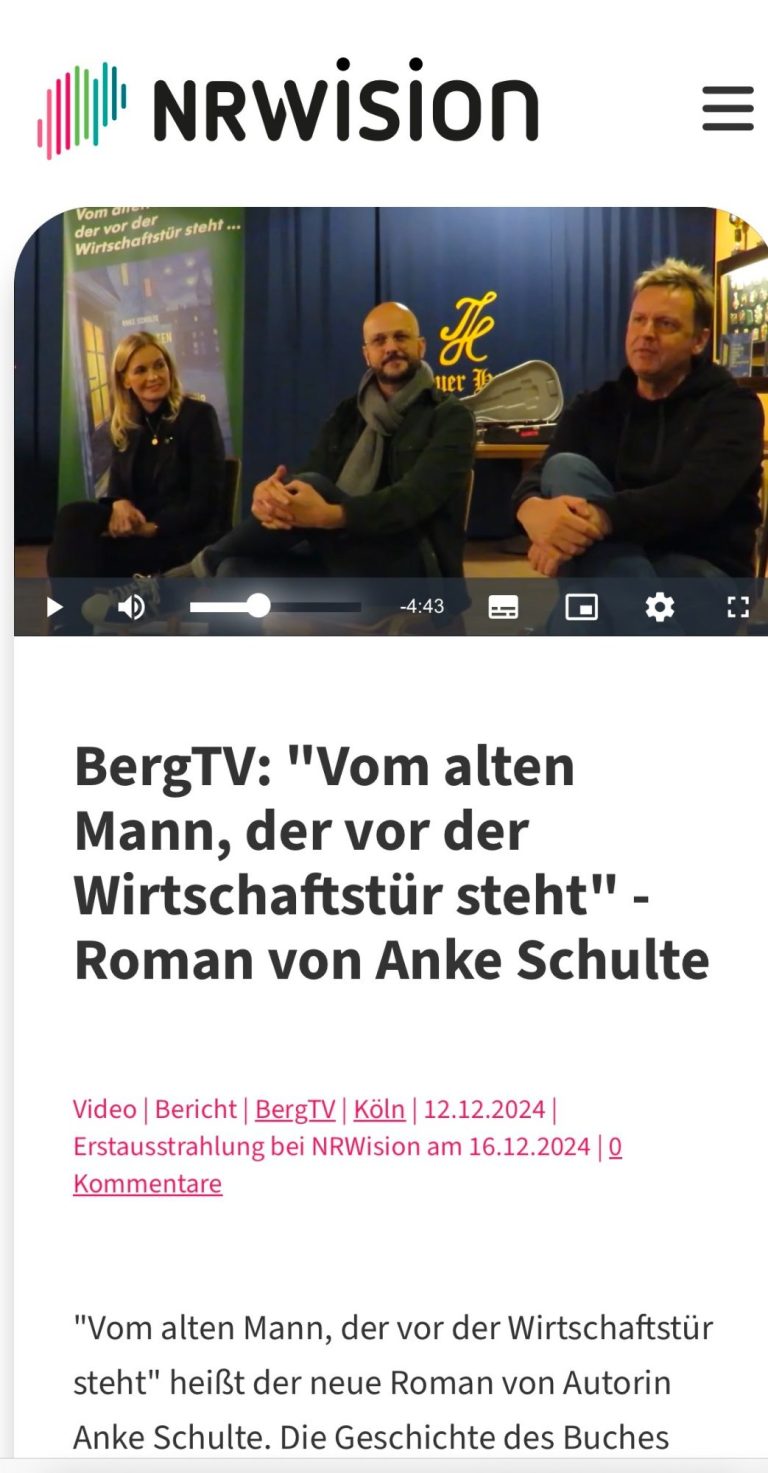Open the hamburger menu
The height and width of the screenshot is (1473, 768).
727,108
